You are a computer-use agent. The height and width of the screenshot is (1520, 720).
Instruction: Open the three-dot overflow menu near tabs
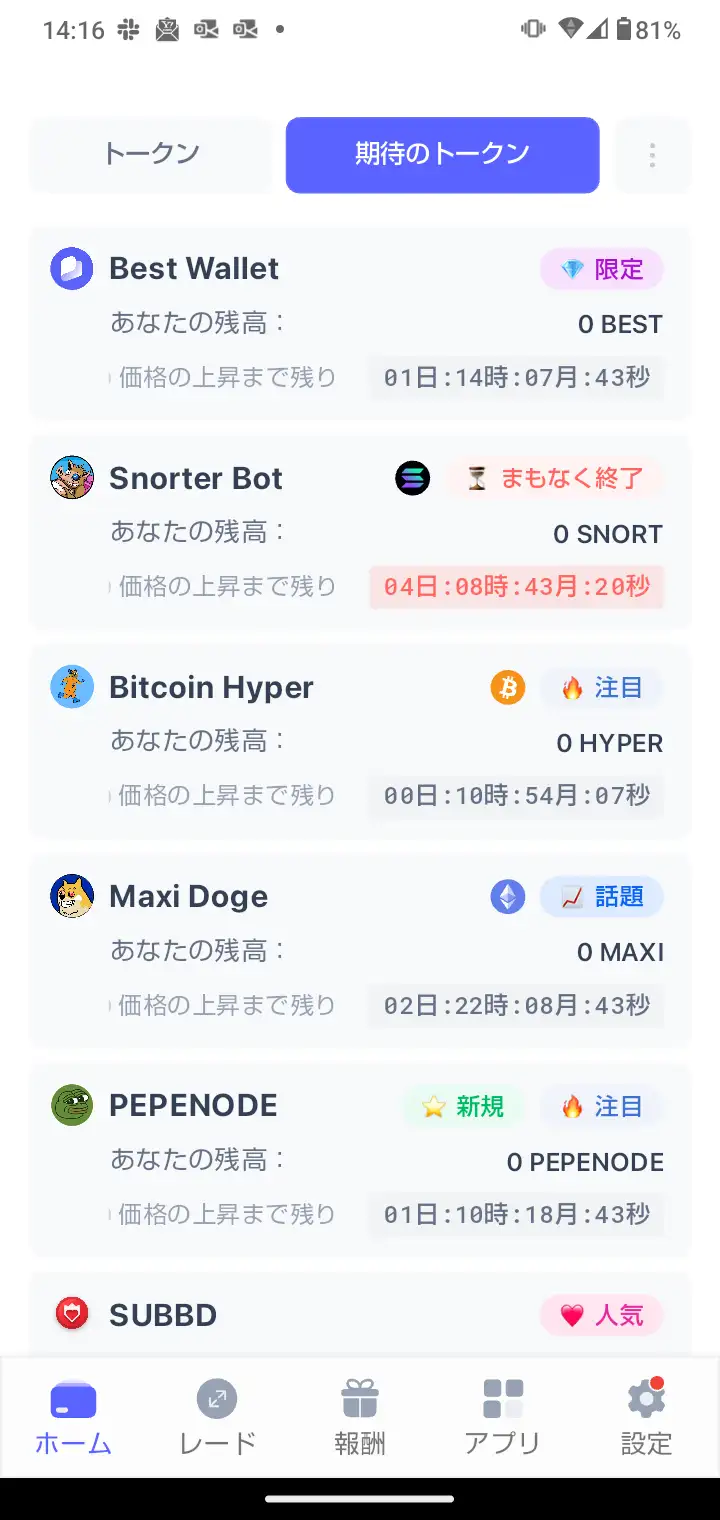tap(652, 155)
